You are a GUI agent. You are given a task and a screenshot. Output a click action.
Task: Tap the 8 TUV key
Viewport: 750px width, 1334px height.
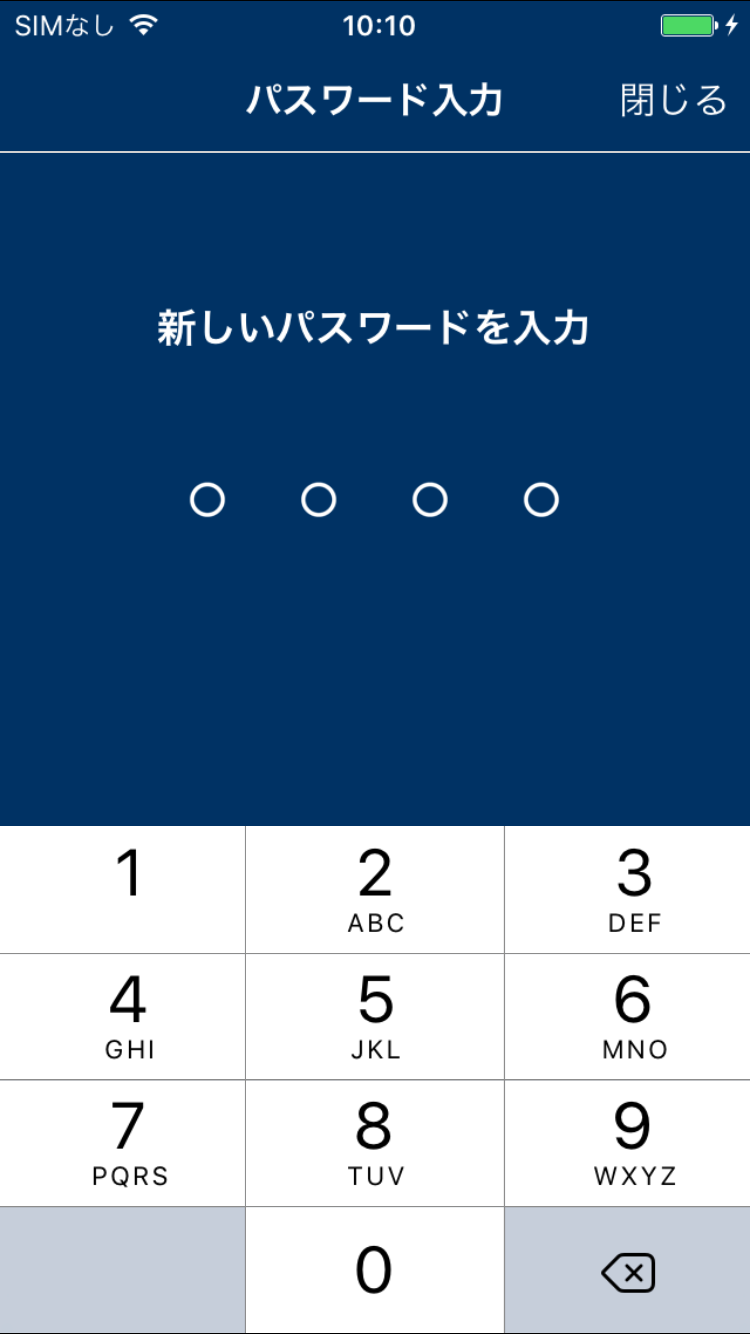[375, 1143]
